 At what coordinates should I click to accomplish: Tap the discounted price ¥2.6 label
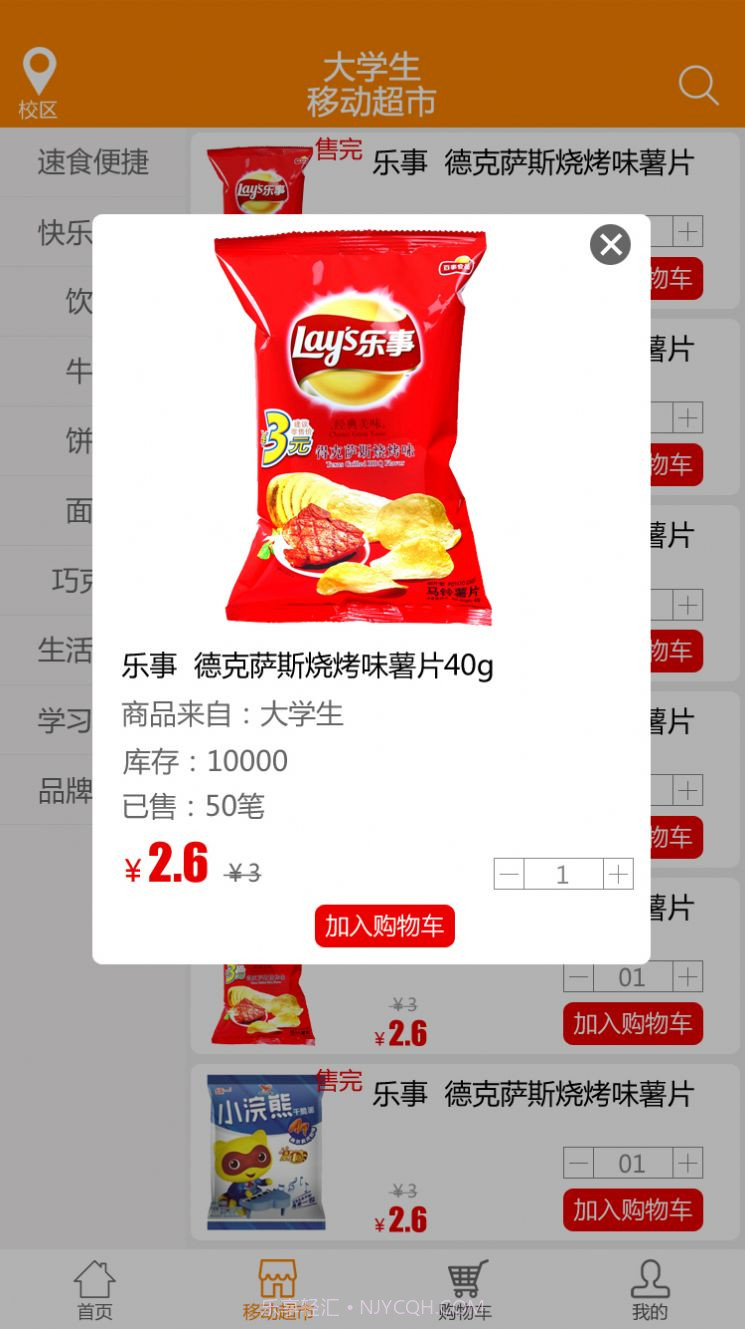[x=400, y=1220]
